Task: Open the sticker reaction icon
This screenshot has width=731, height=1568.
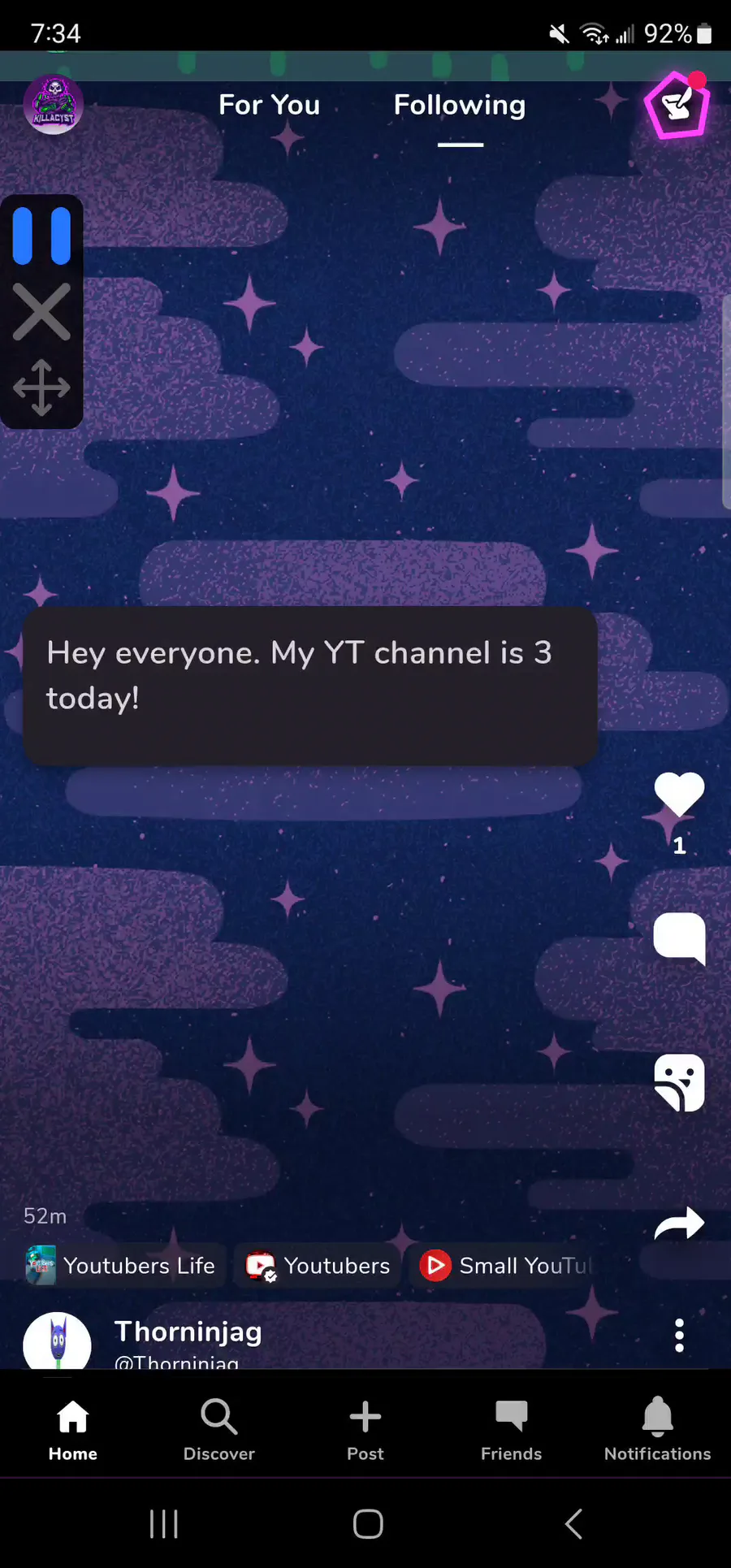Action: click(680, 1083)
